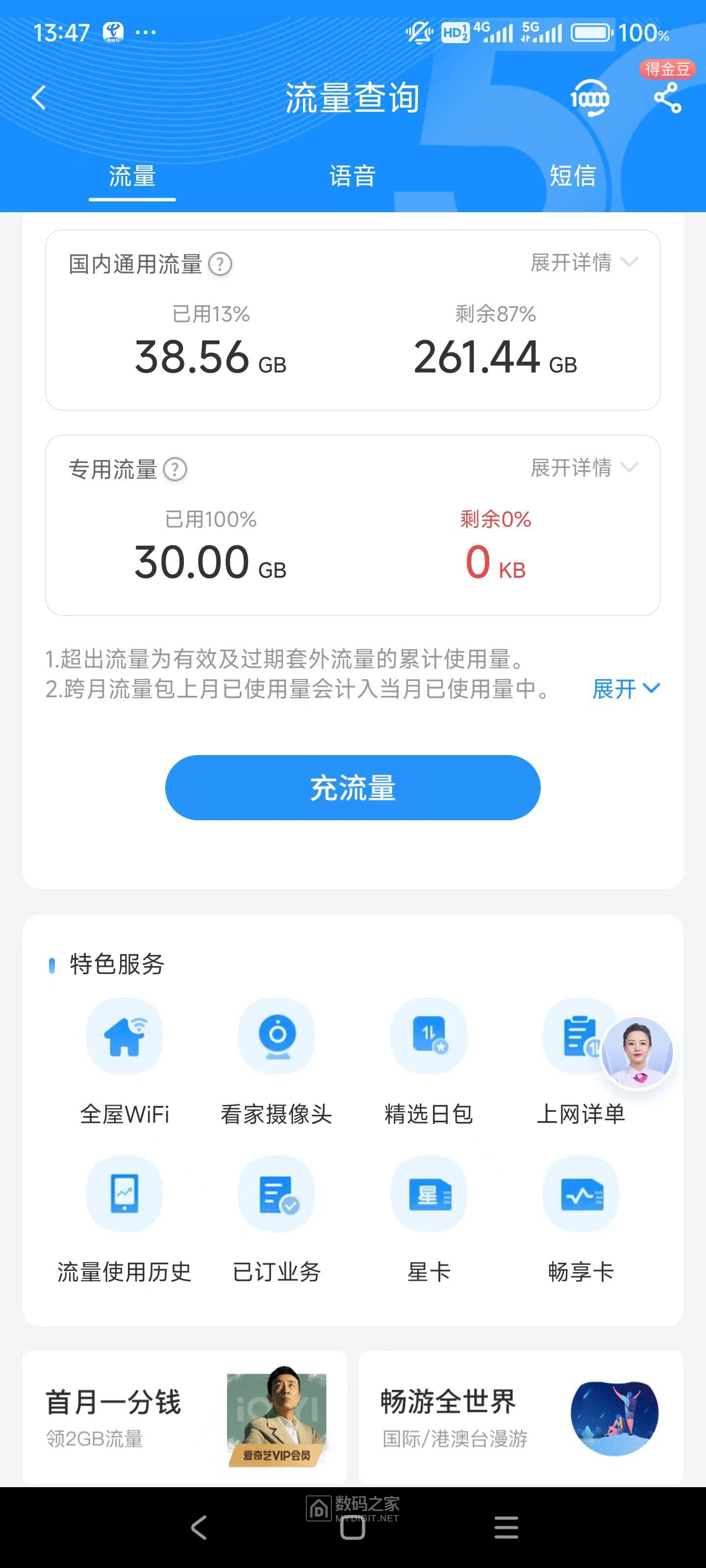
Task: Open 精选日包 service
Action: 429,1059
